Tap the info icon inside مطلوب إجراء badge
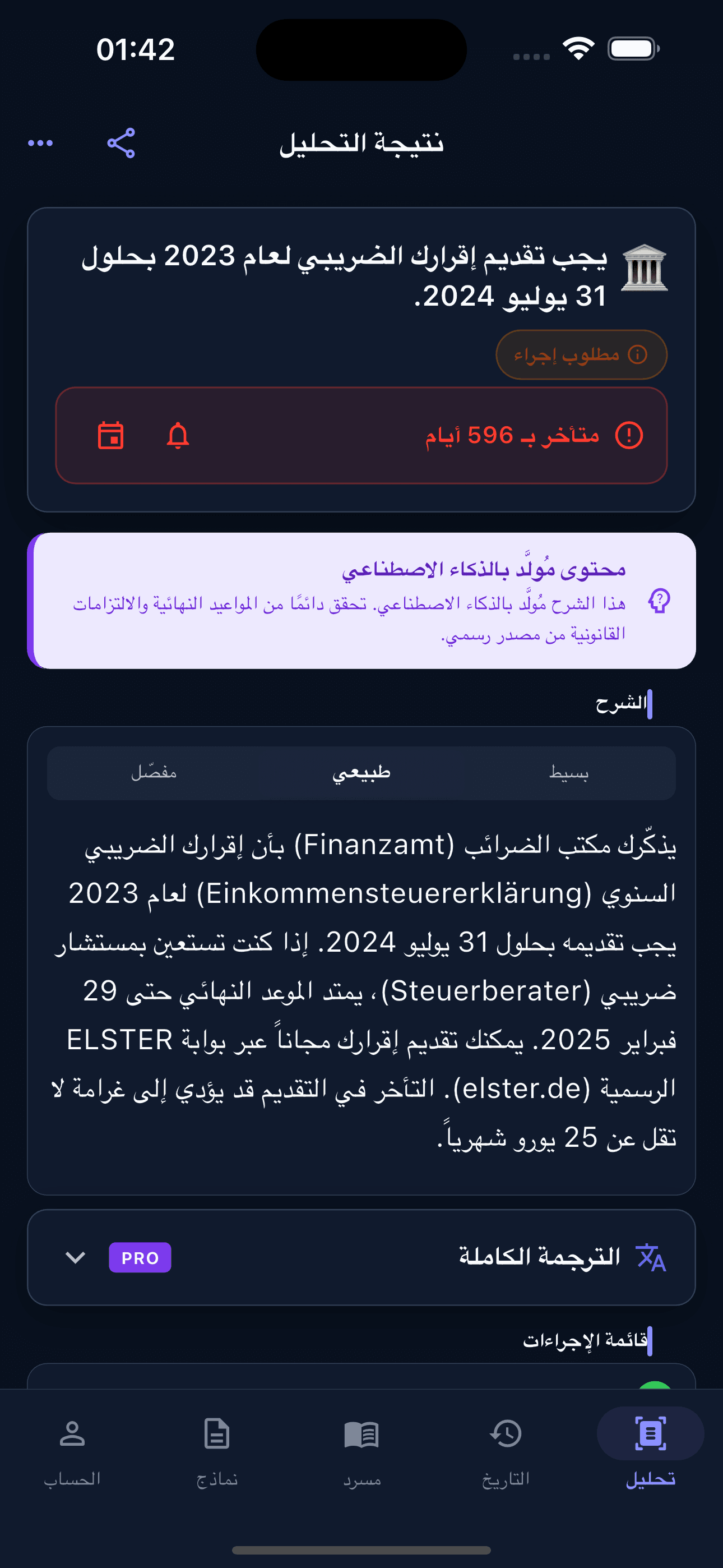Viewport: 723px width, 1568px height. [x=637, y=354]
